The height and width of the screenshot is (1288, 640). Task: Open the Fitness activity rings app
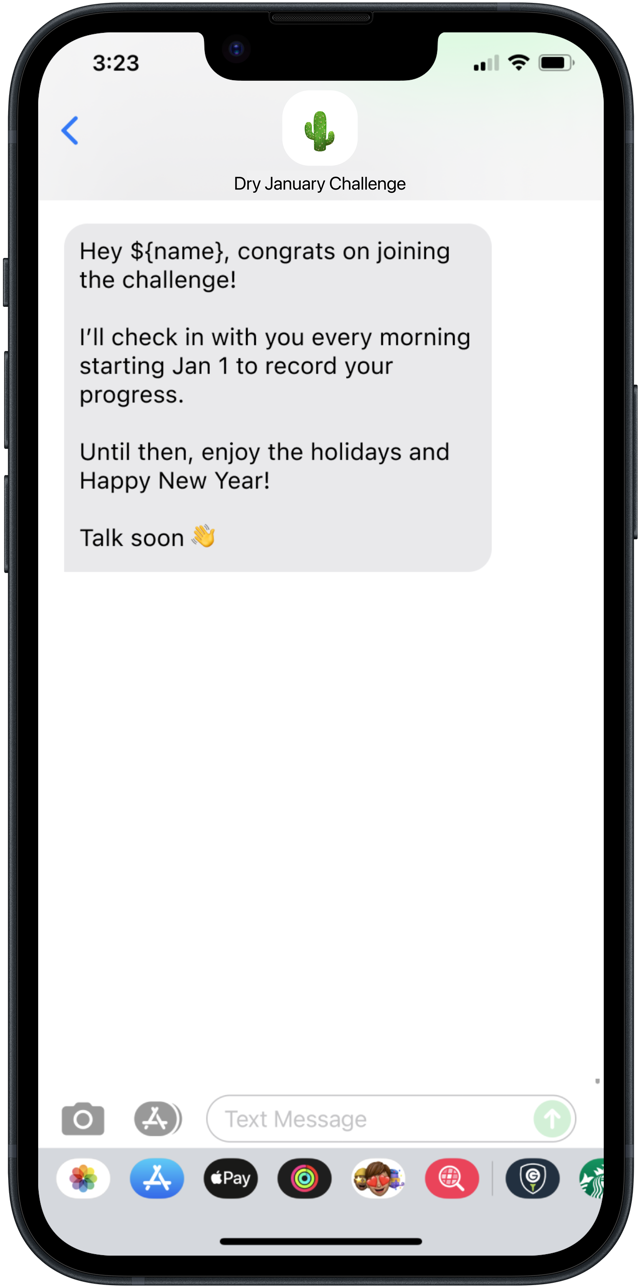click(304, 1179)
